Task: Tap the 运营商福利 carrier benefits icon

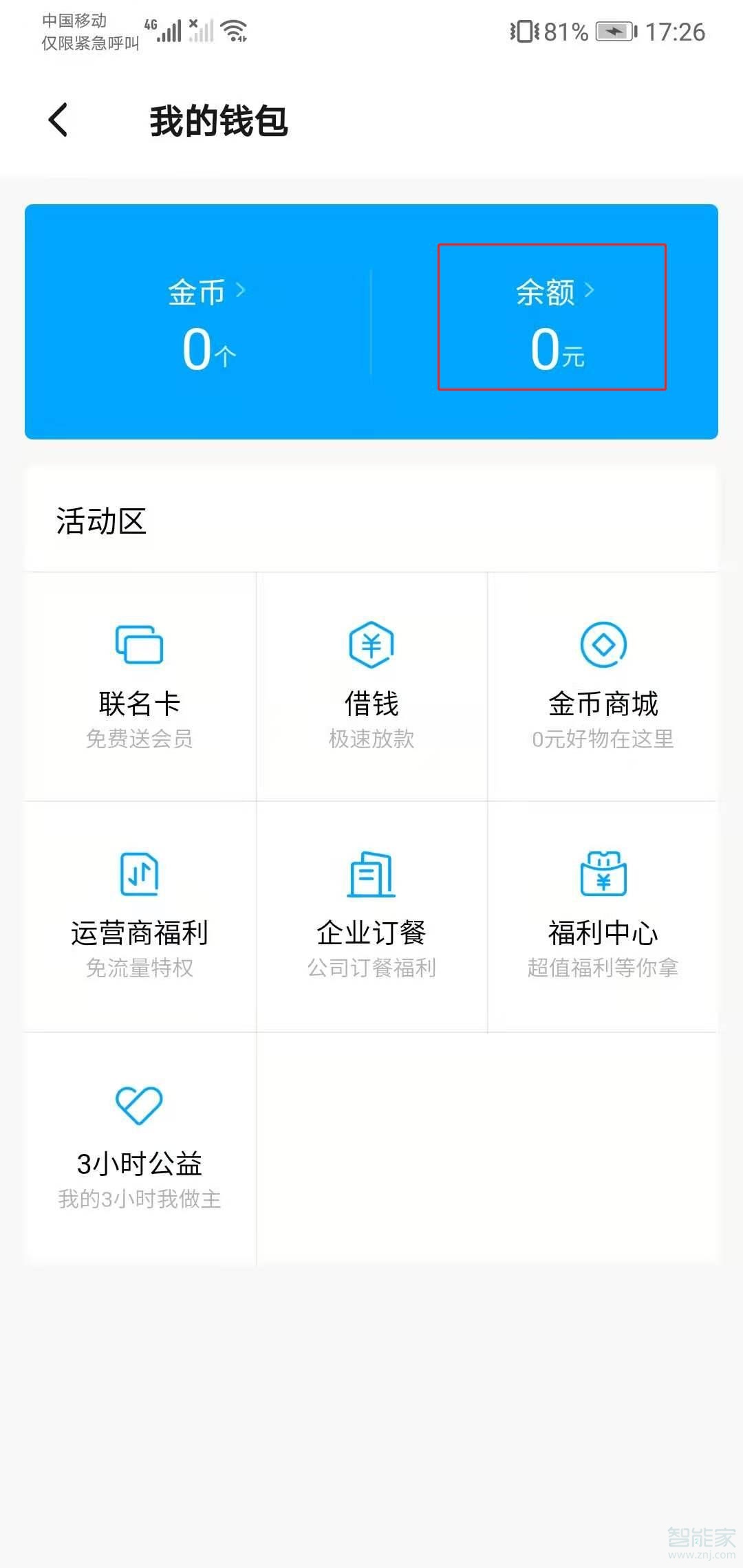Action: pos(139,873)
